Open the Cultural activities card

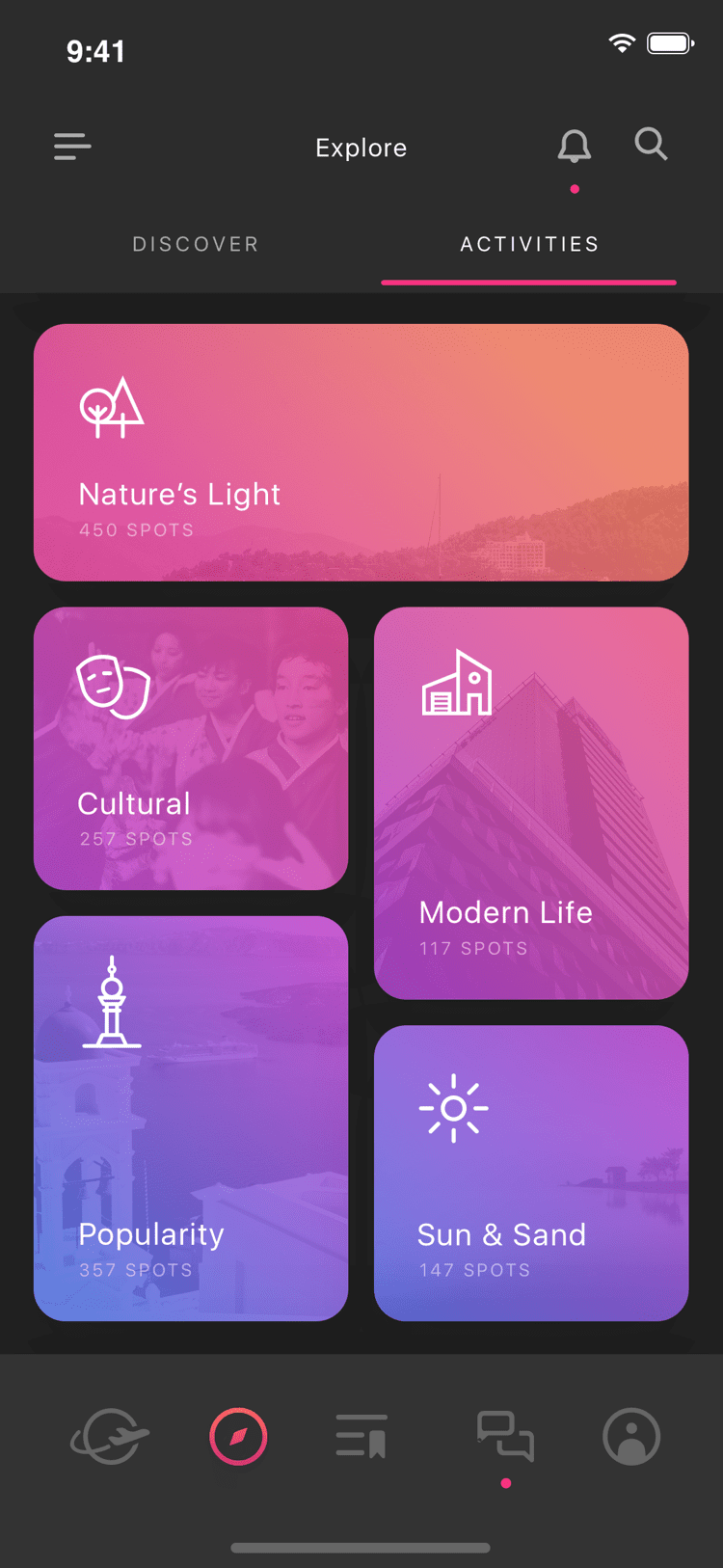point(191,748)
